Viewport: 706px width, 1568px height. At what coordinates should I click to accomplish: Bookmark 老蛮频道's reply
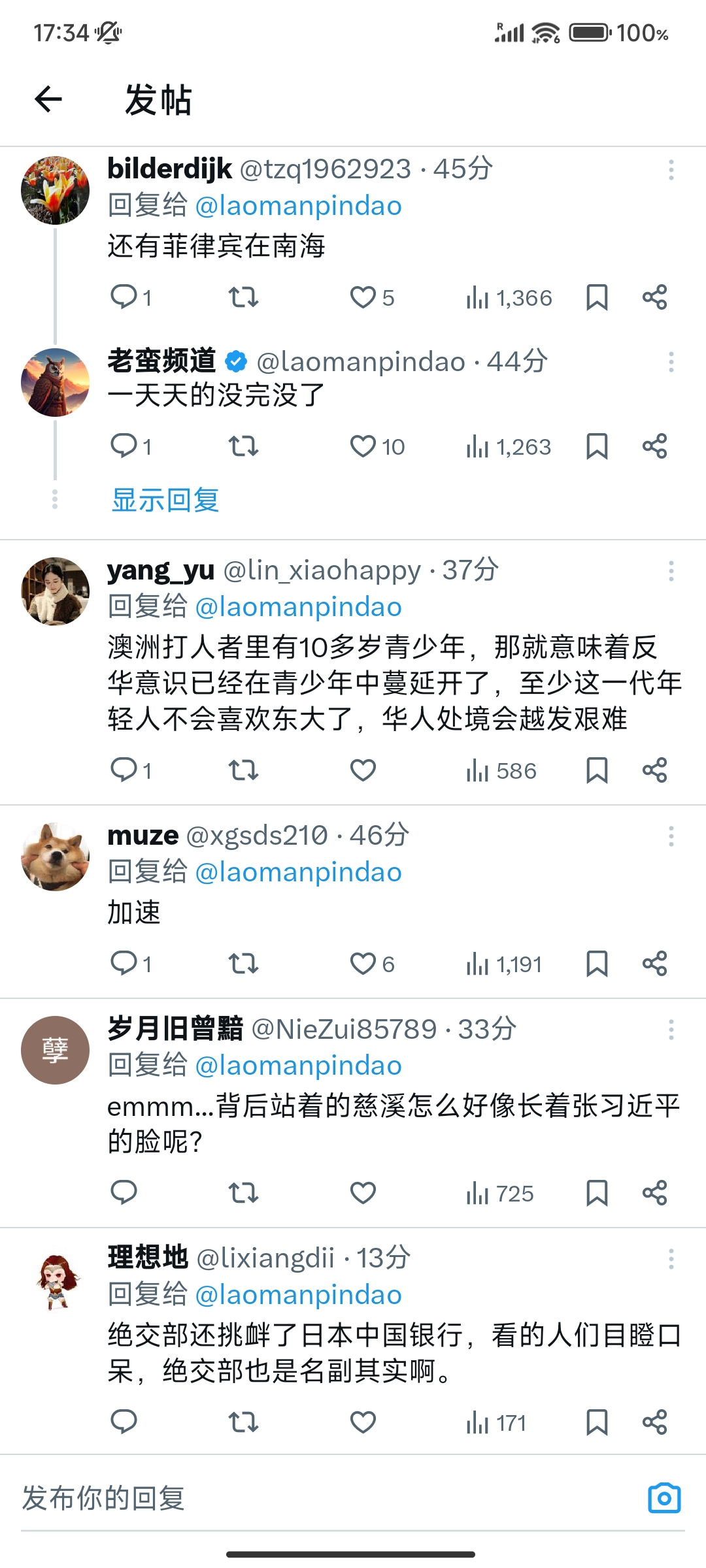tap(597, 447)
